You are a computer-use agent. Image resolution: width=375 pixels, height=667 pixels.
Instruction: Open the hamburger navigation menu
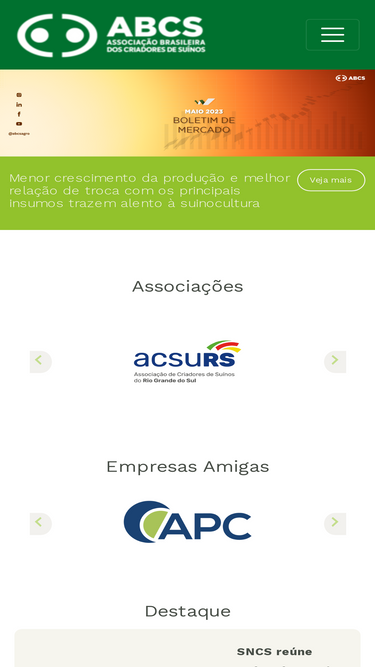click(x=332, y=34)
